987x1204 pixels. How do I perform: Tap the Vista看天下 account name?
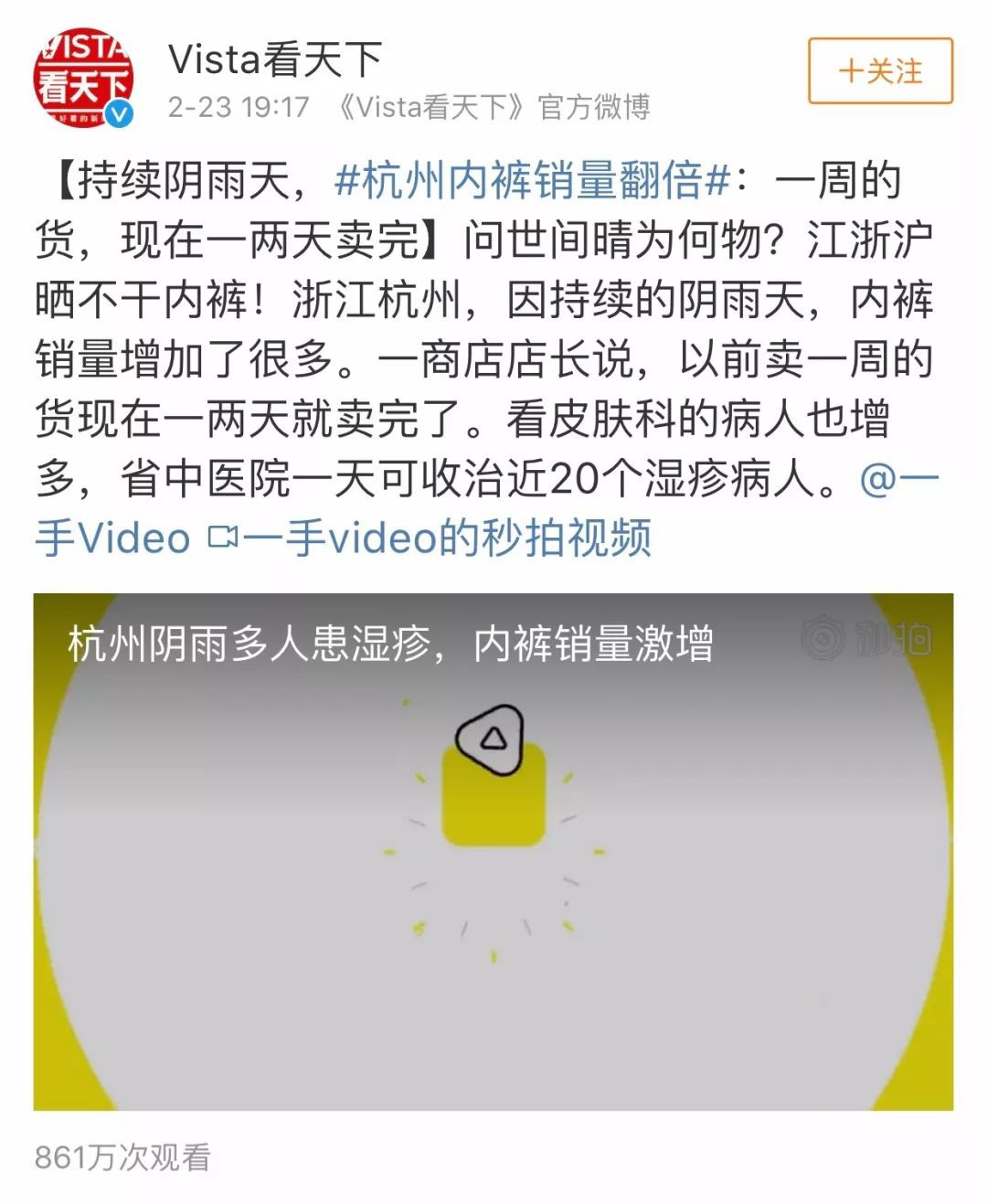click(274, 59)
